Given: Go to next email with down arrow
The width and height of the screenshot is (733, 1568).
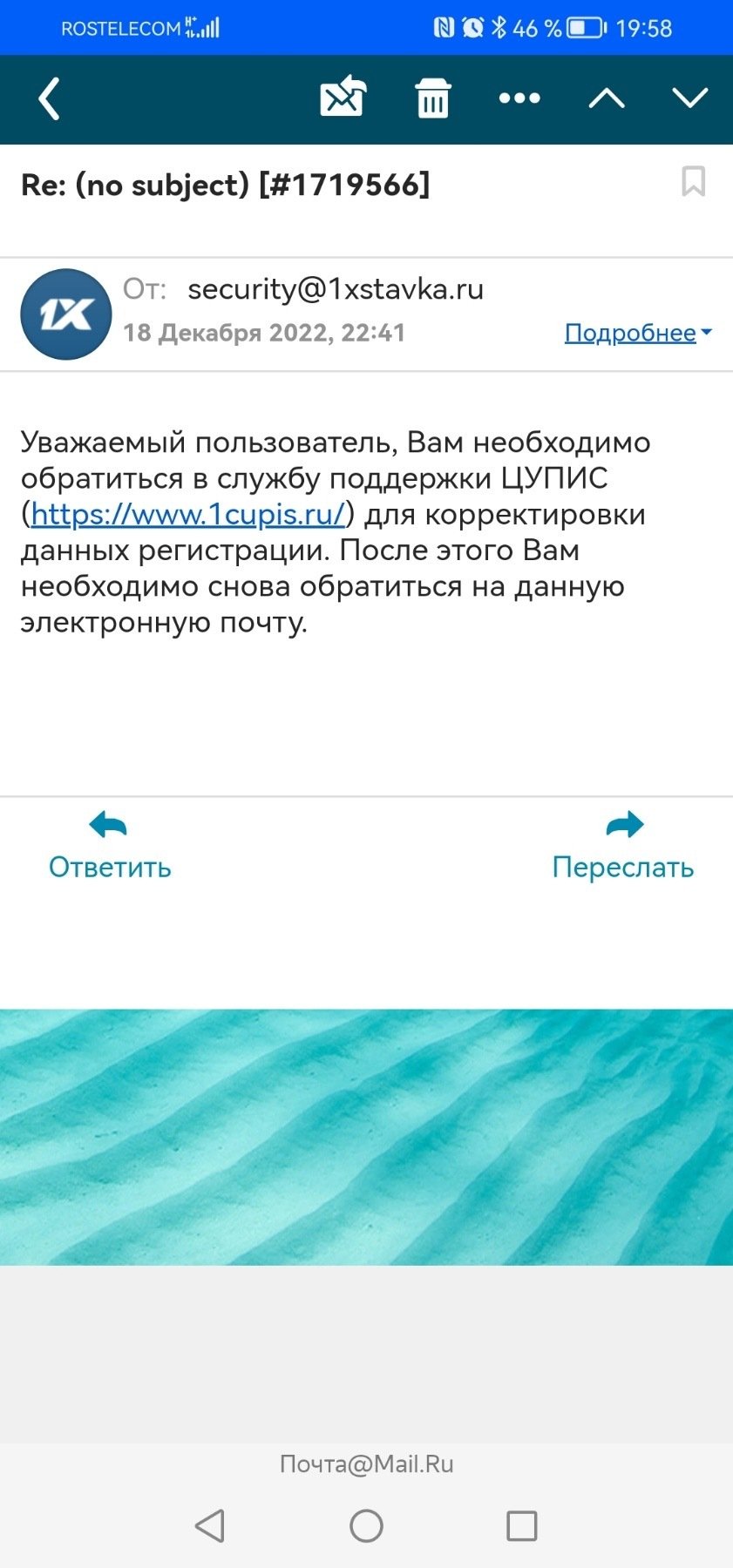Looking at the screenshot, I should coord(690,98).
